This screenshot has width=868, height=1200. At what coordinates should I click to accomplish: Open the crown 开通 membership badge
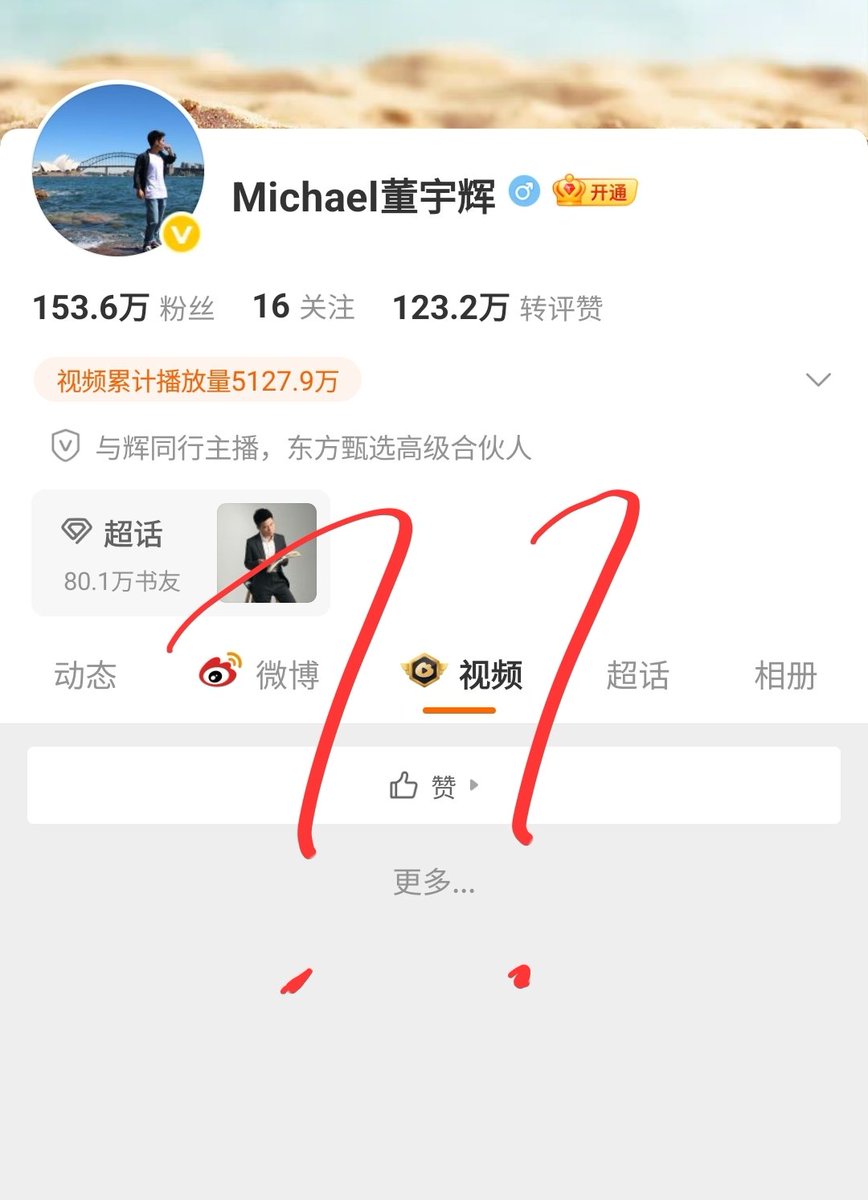(596, 193)
